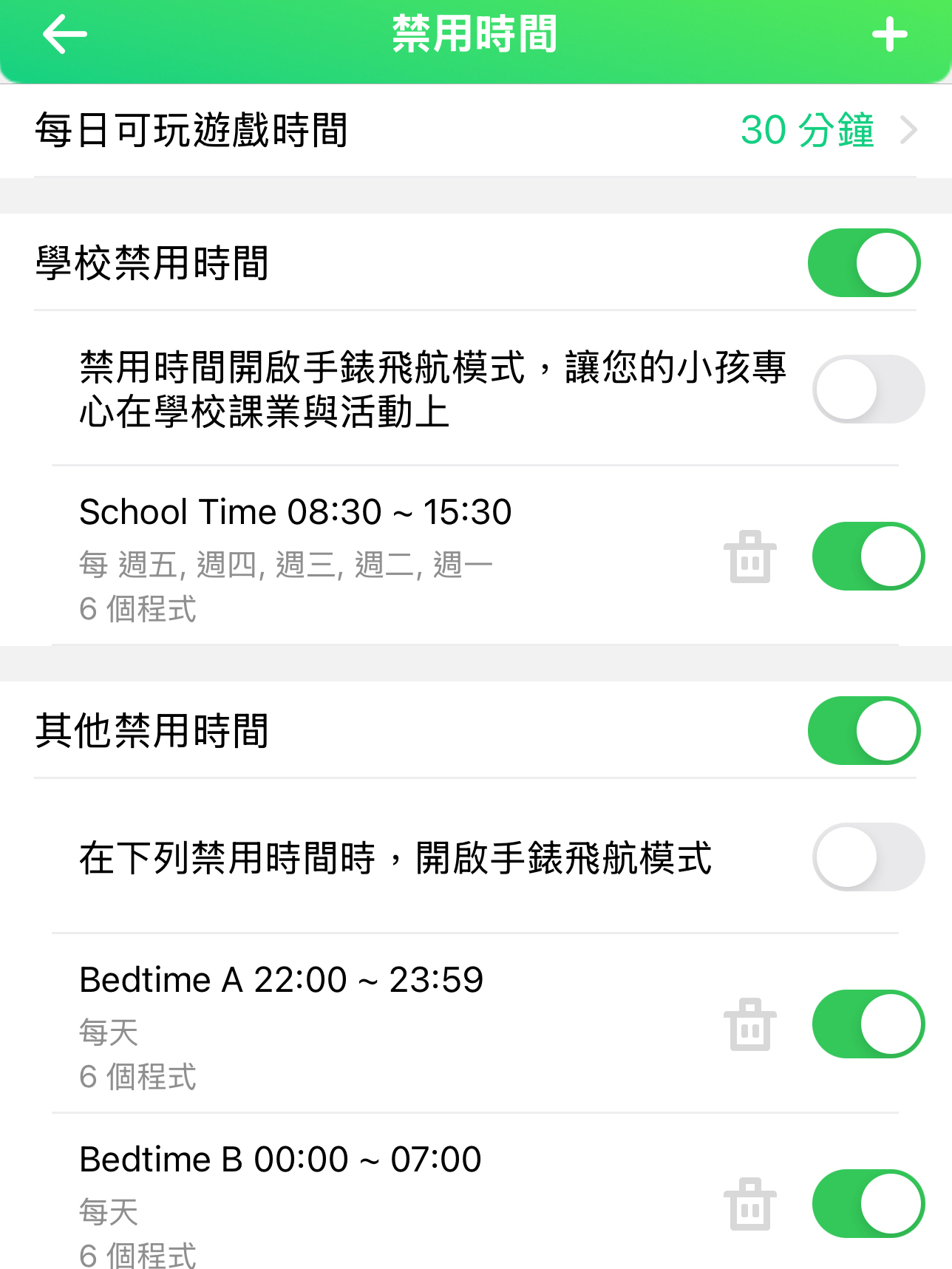Add a new disabled time period
Screen dimensions: 952x1269
coord(889,35)
